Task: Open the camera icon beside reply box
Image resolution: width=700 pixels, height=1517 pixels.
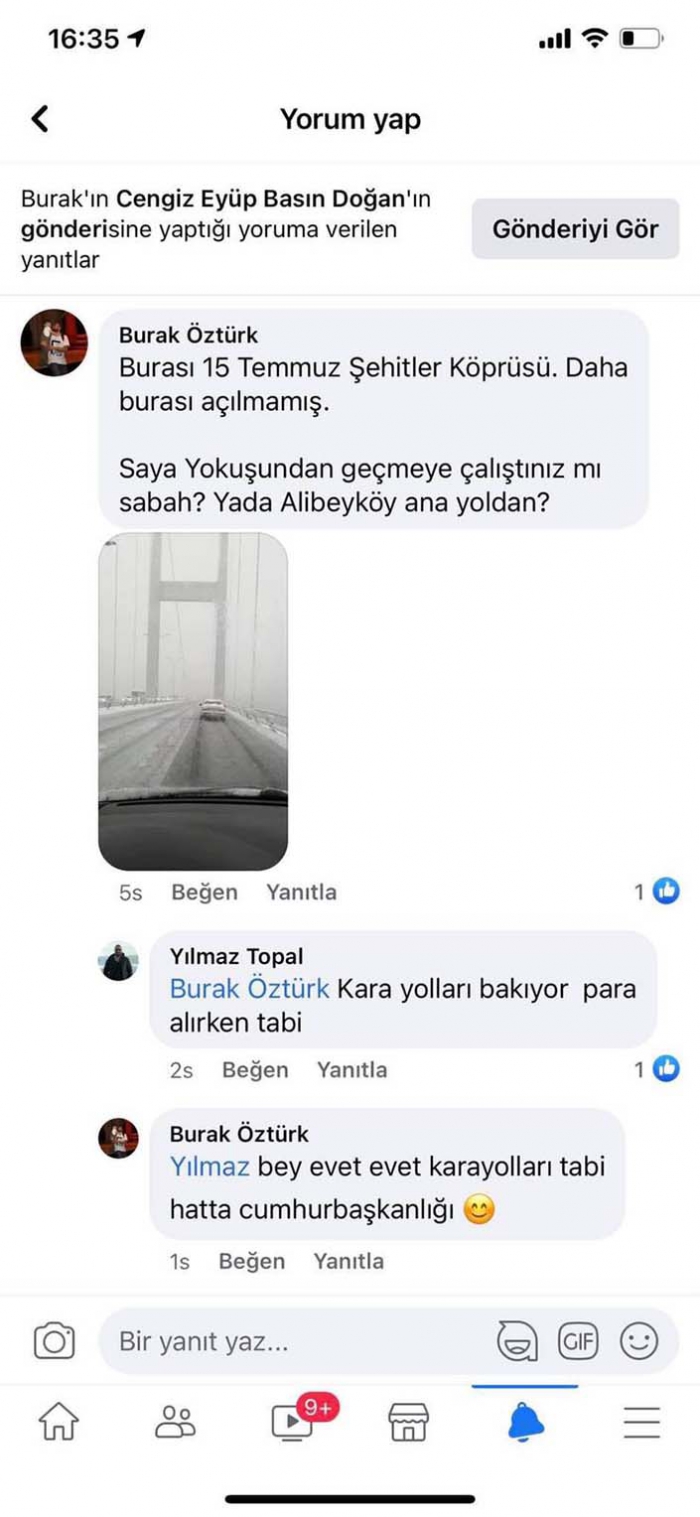Action: [x=54, y=1341]
